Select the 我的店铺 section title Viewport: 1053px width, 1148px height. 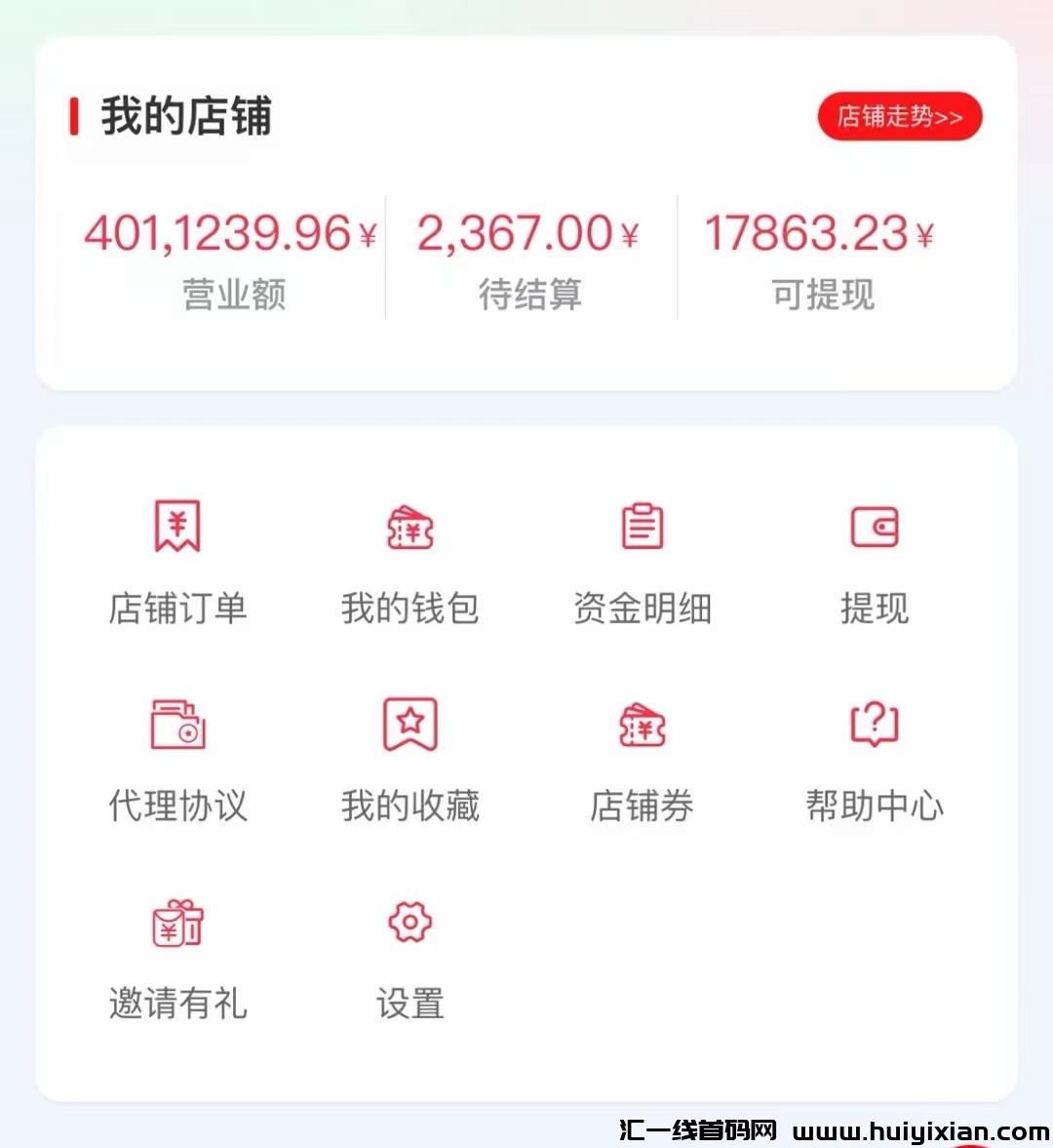point(188,117)
